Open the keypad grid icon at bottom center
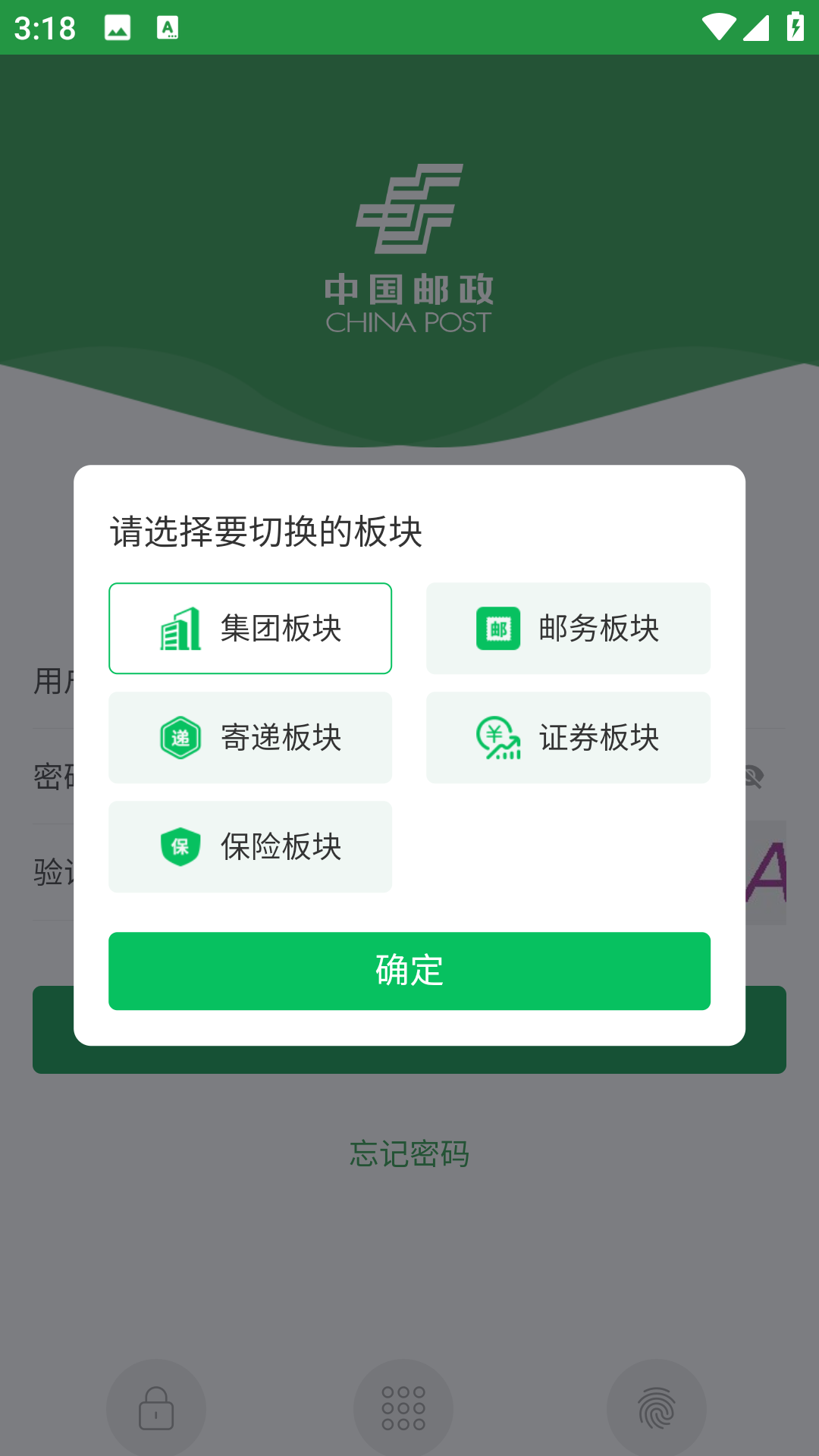The height and width of the screenshot is (1456, 819). point(404,1407)
